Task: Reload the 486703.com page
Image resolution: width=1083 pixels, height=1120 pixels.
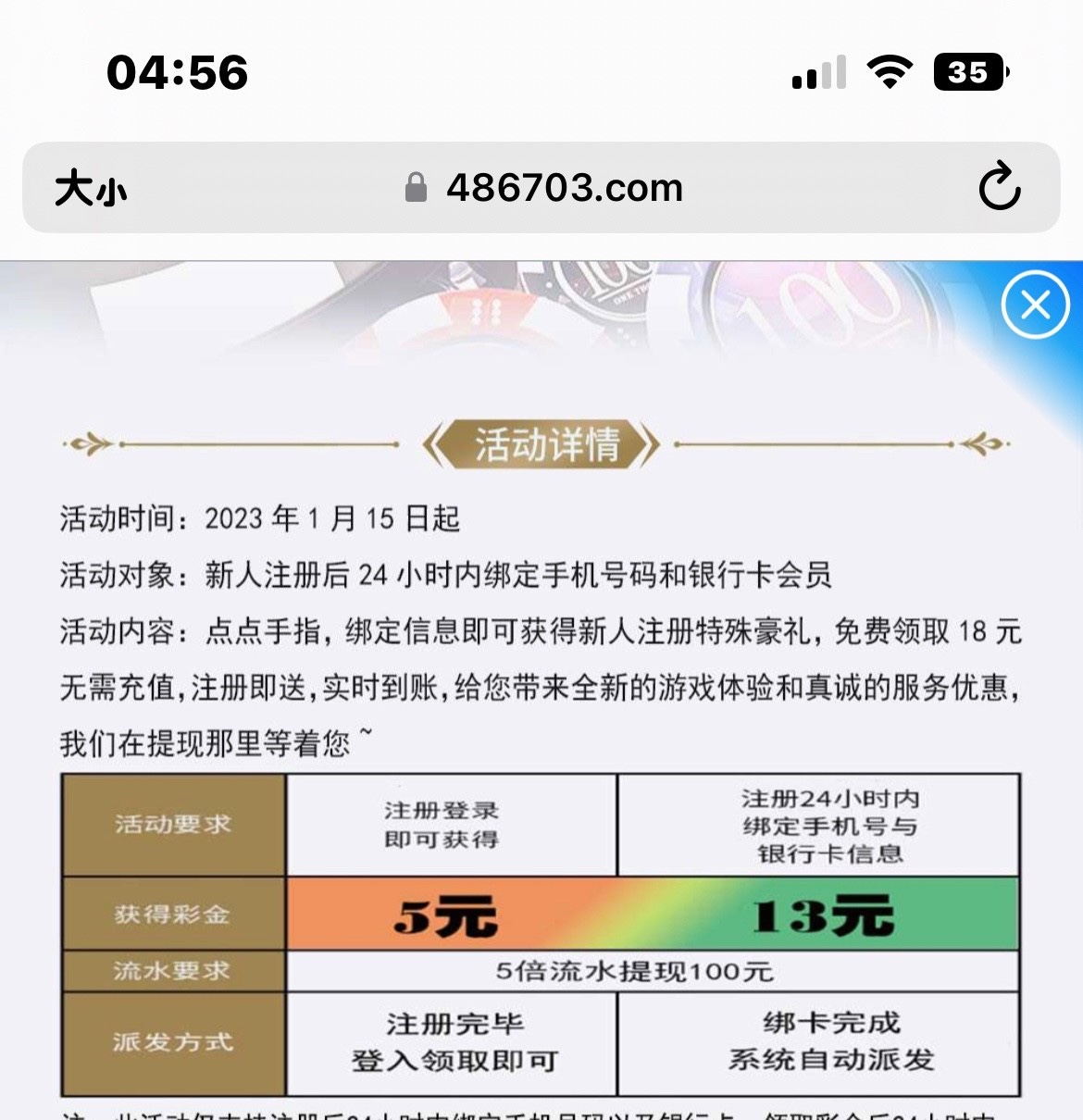Action: click(x=1000, y=188)
